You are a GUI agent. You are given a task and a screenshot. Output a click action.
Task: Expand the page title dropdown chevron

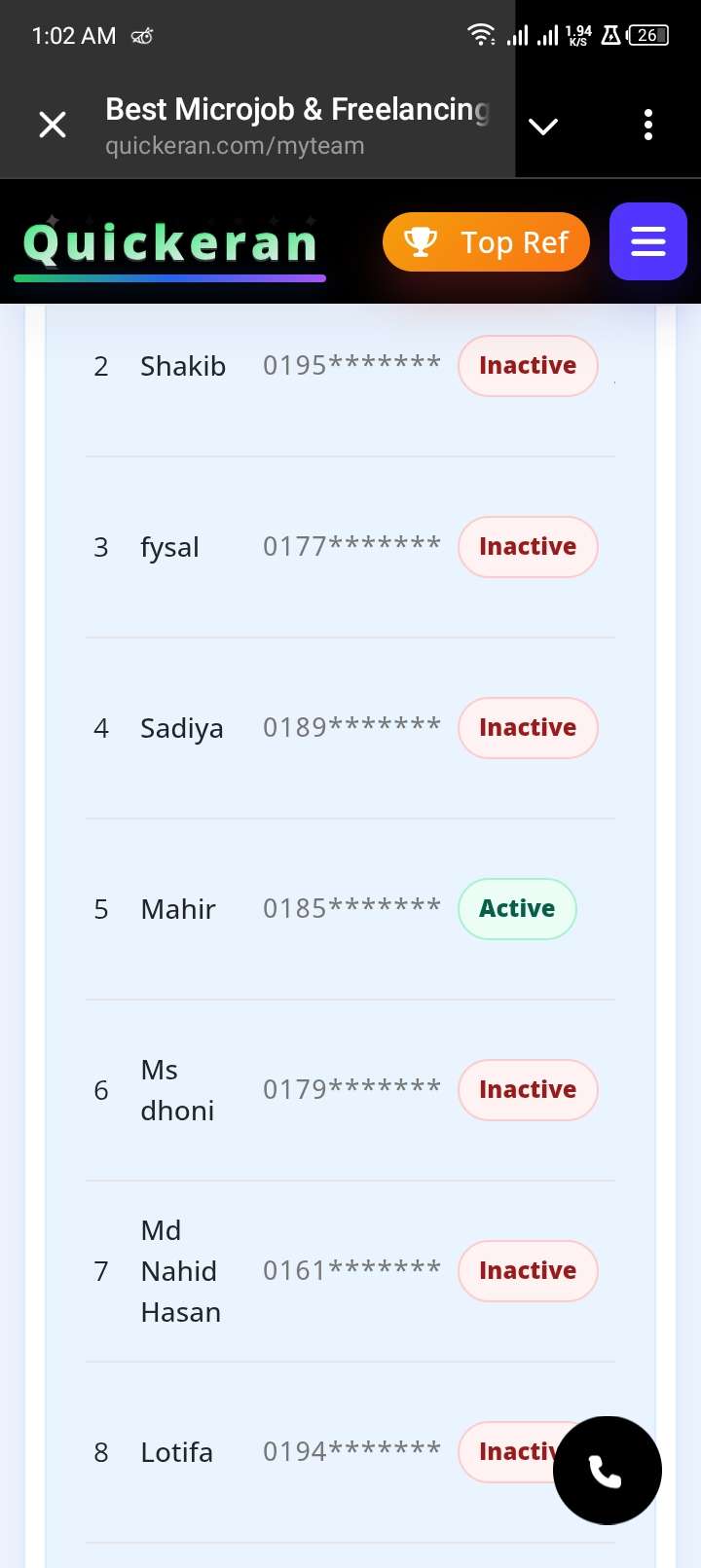(x=542, y=126)
